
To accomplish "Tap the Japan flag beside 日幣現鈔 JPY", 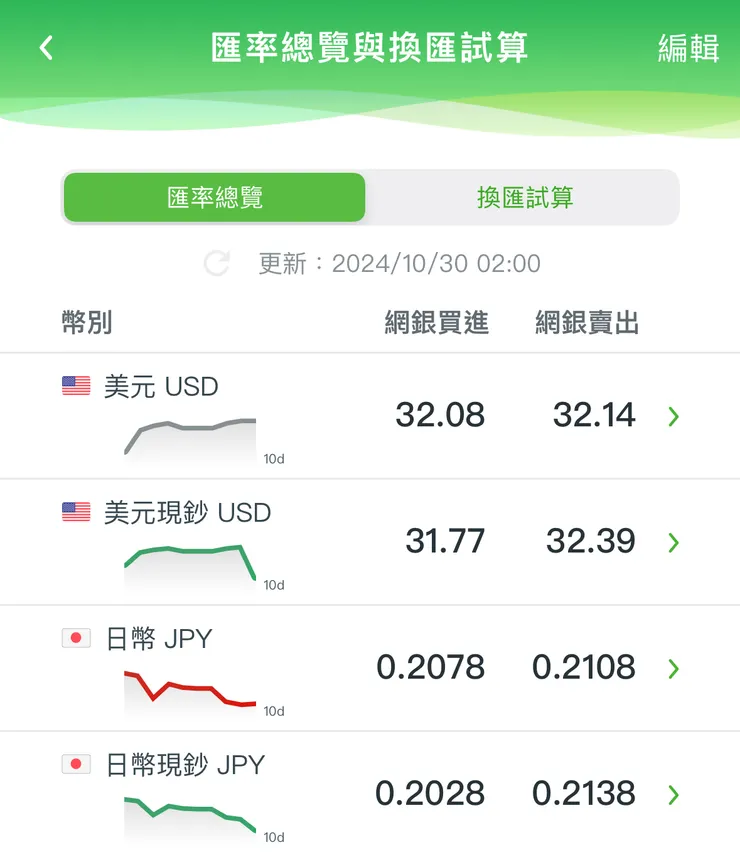I will 74,765.
